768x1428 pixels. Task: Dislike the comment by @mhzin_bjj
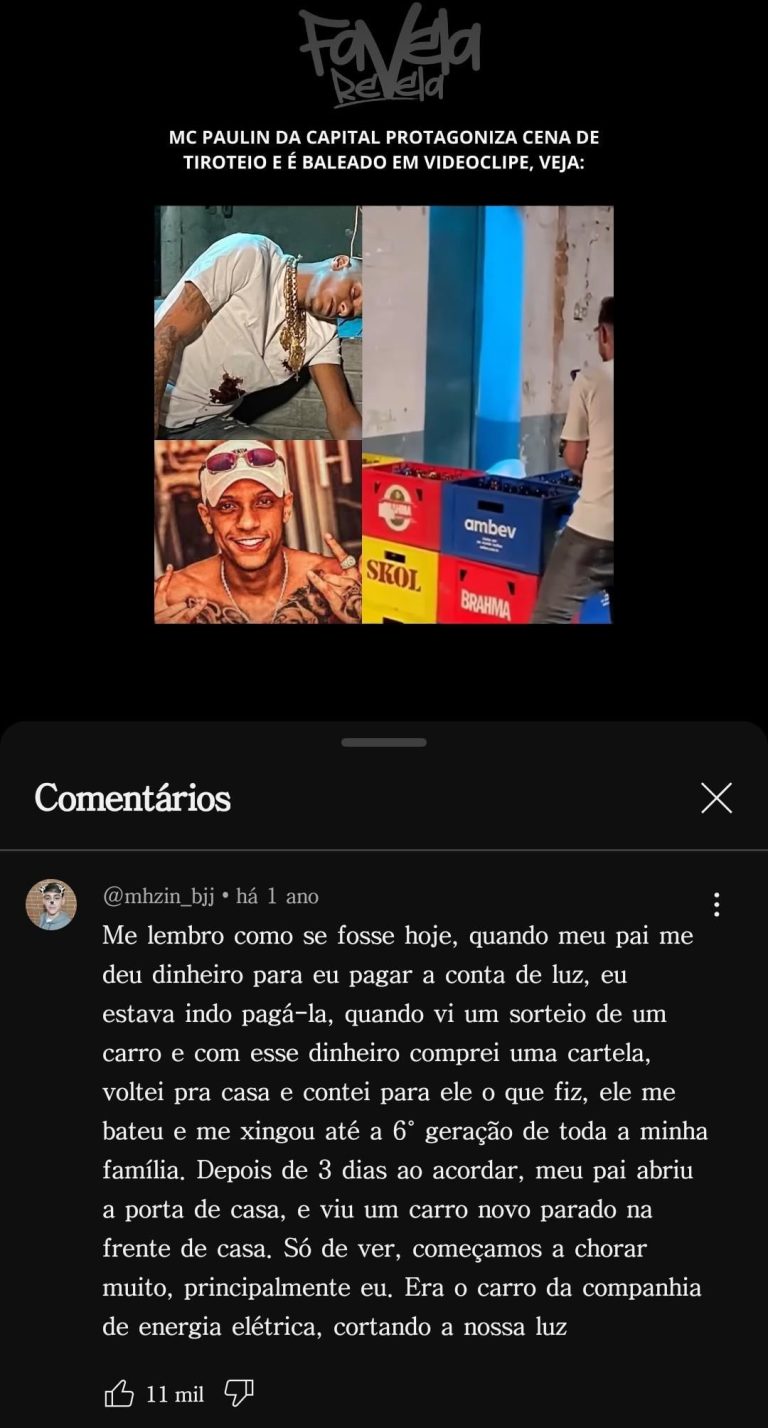(239, 1393)
